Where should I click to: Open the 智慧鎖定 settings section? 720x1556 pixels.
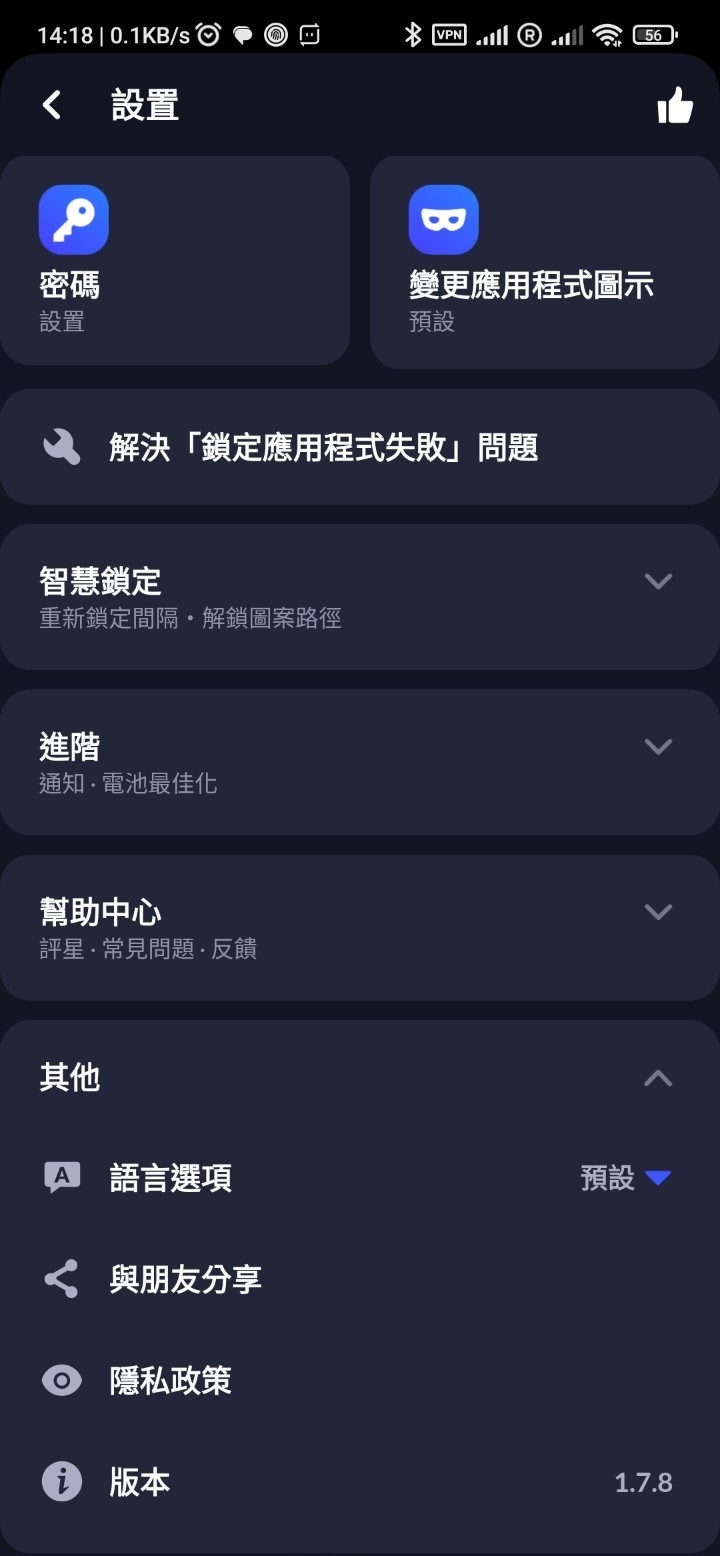tap(360, 597)
